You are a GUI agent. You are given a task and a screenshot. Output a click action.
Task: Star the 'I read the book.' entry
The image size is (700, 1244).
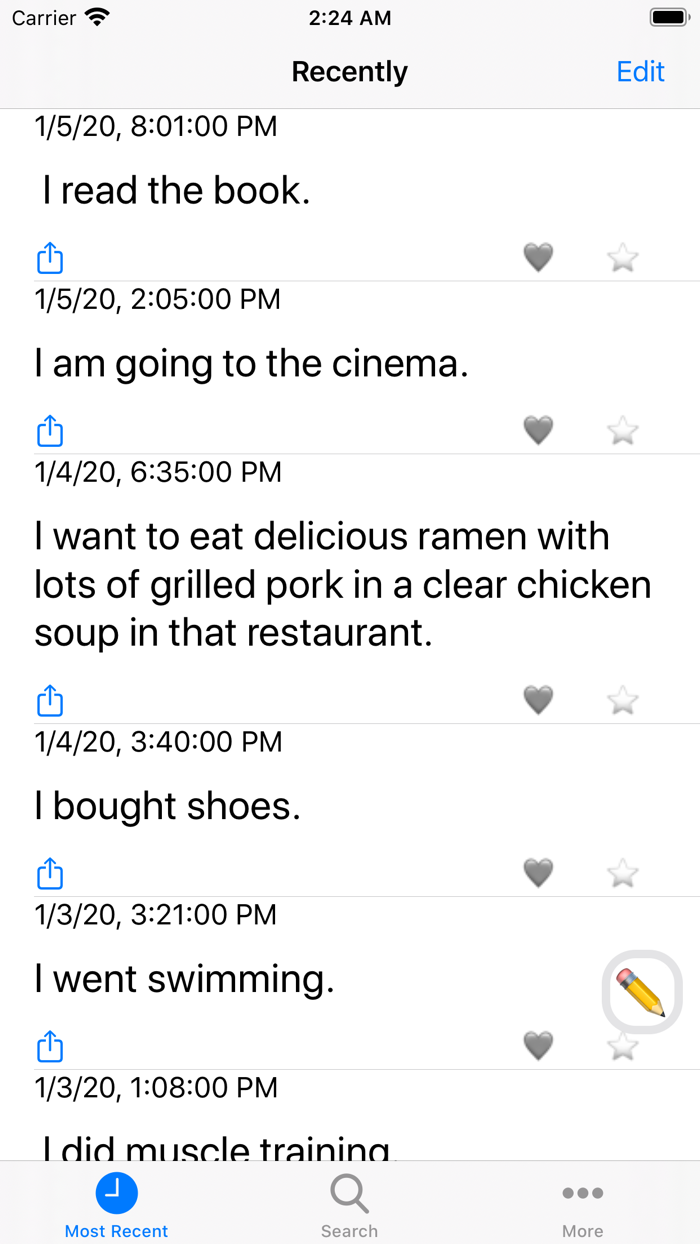point(622,258)
